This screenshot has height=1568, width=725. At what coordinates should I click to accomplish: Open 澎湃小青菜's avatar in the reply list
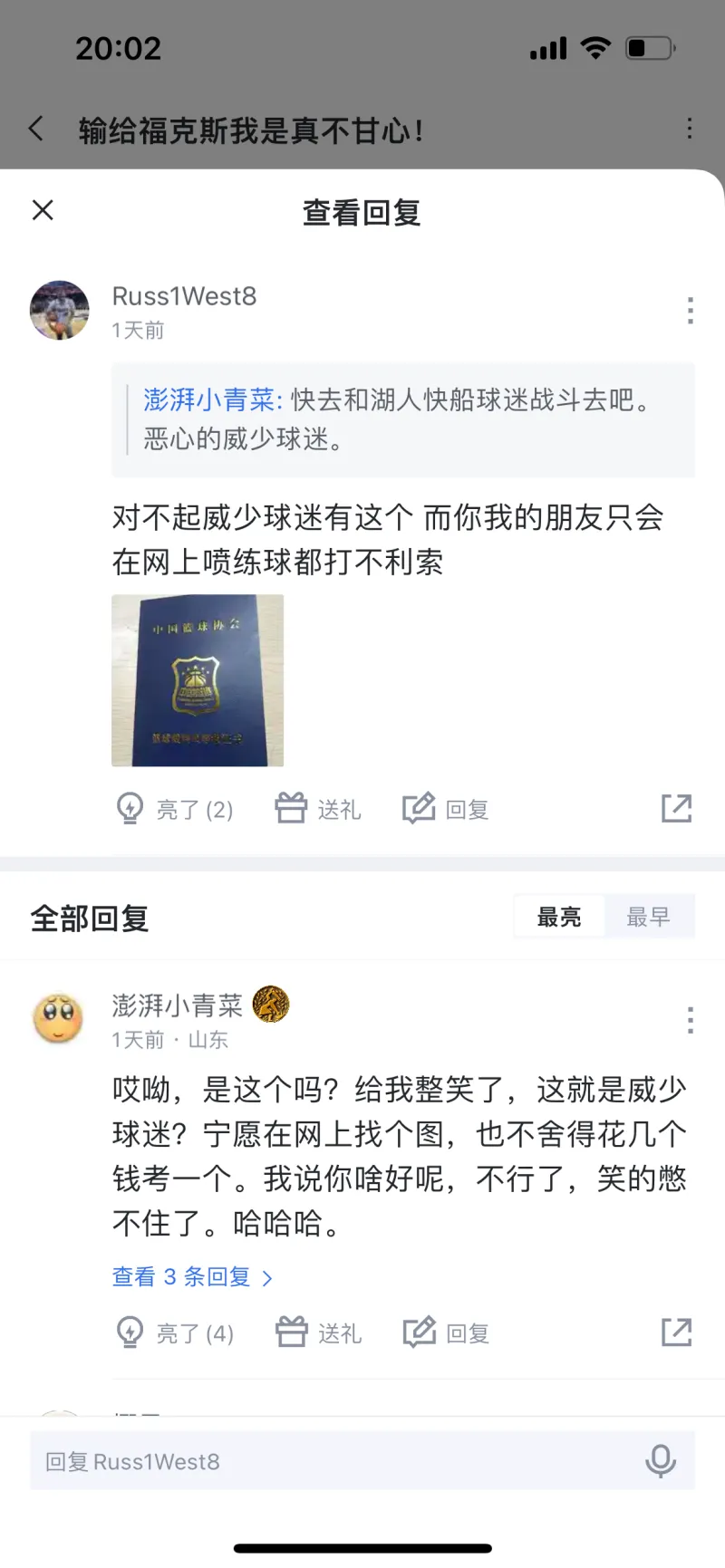(x=58, y=1017)
